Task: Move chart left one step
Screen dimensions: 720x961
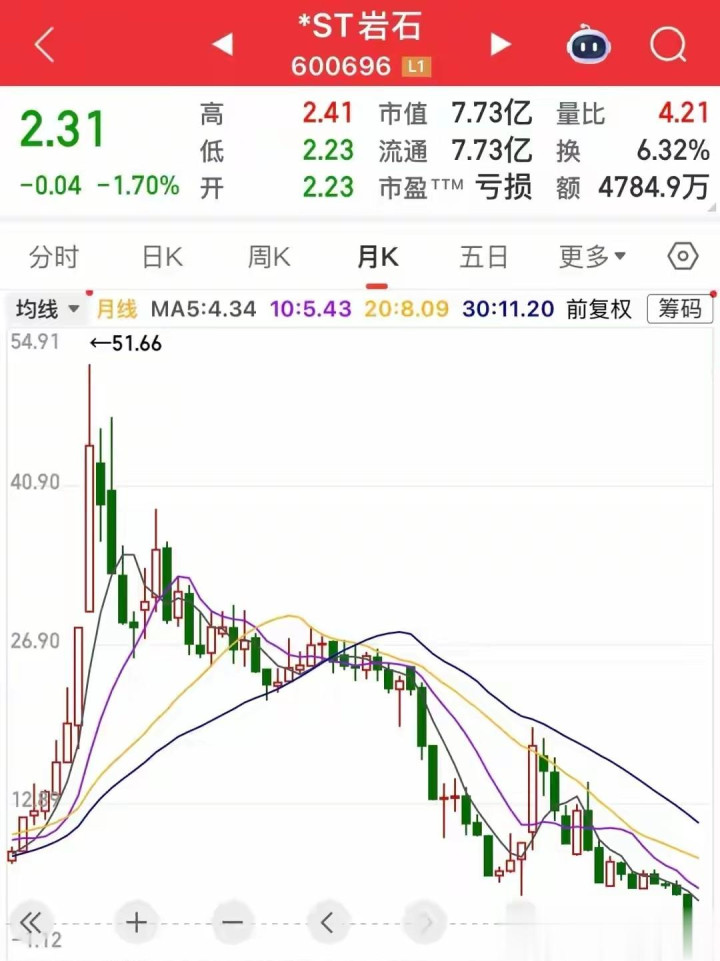Action: 327,922
